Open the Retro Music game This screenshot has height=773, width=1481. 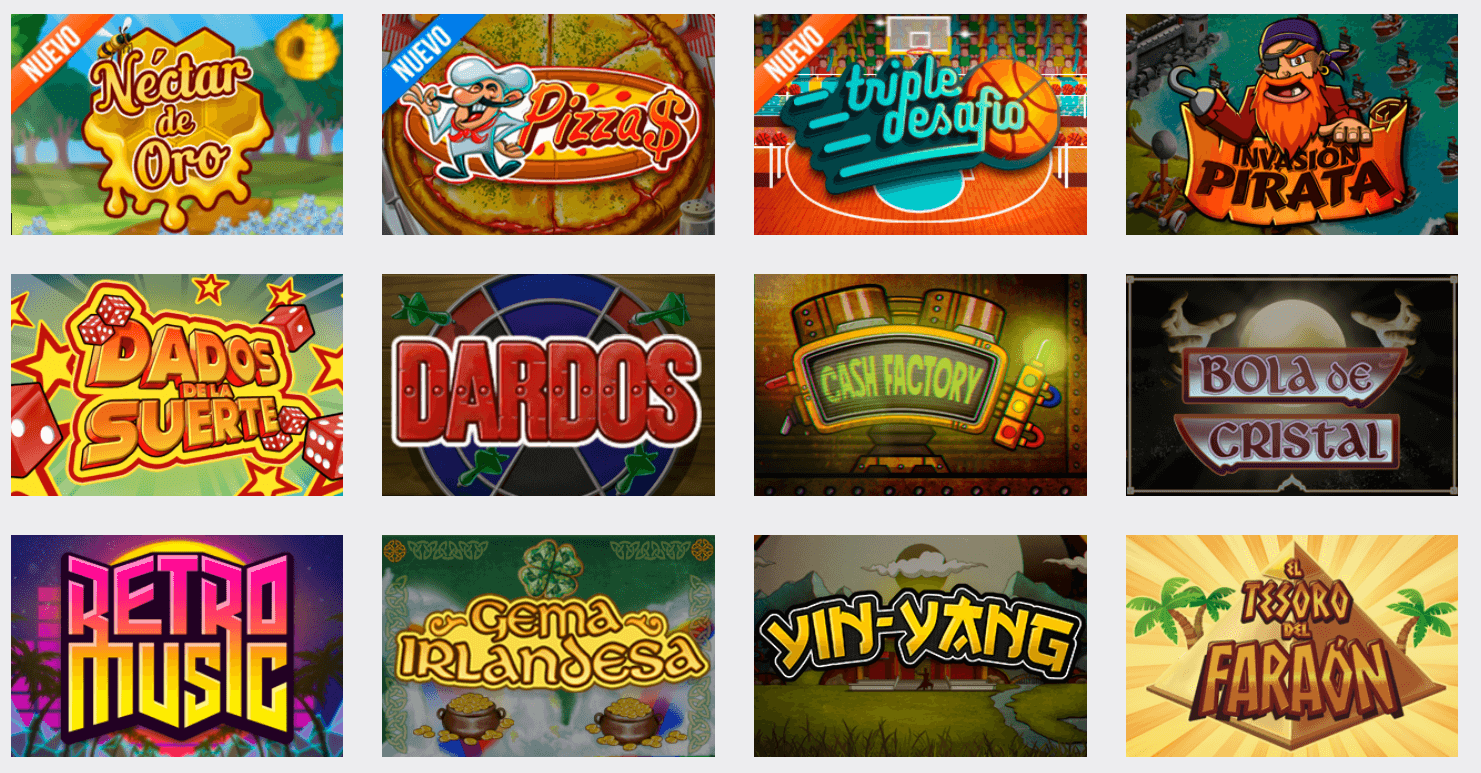coord(177,645)
